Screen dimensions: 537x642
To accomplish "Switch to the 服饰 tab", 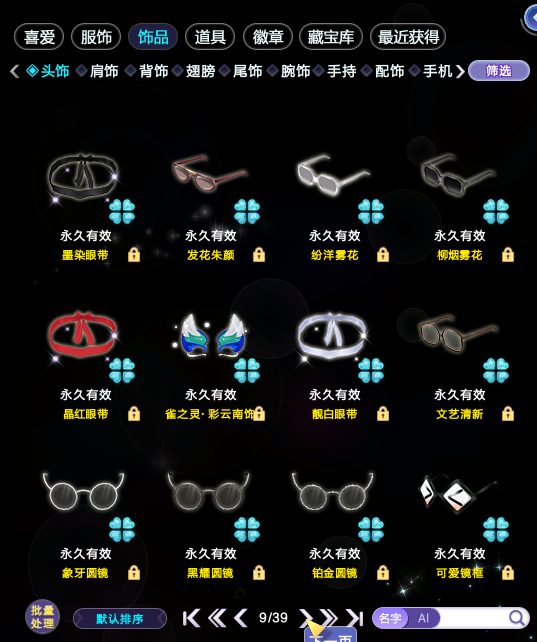I will click(x=96, y=37).
